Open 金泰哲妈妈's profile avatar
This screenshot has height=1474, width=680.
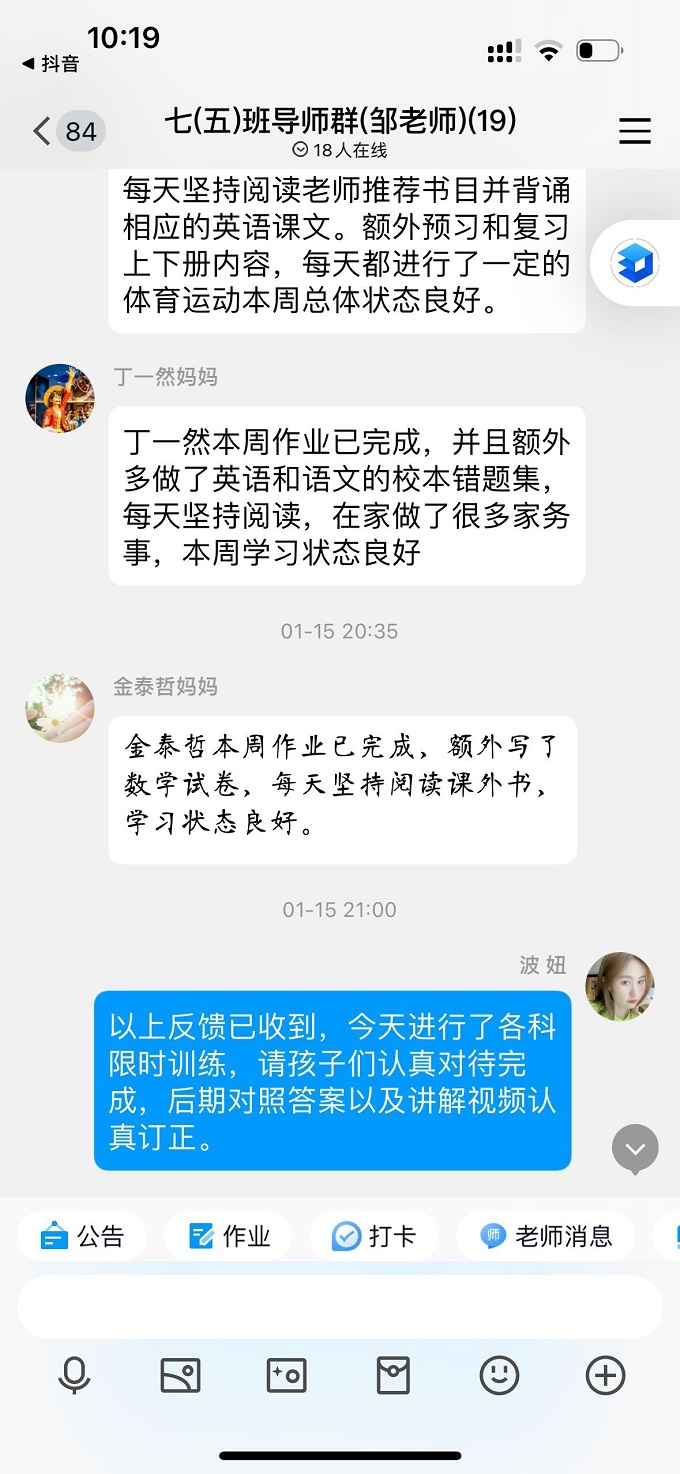tap(60, 708)
